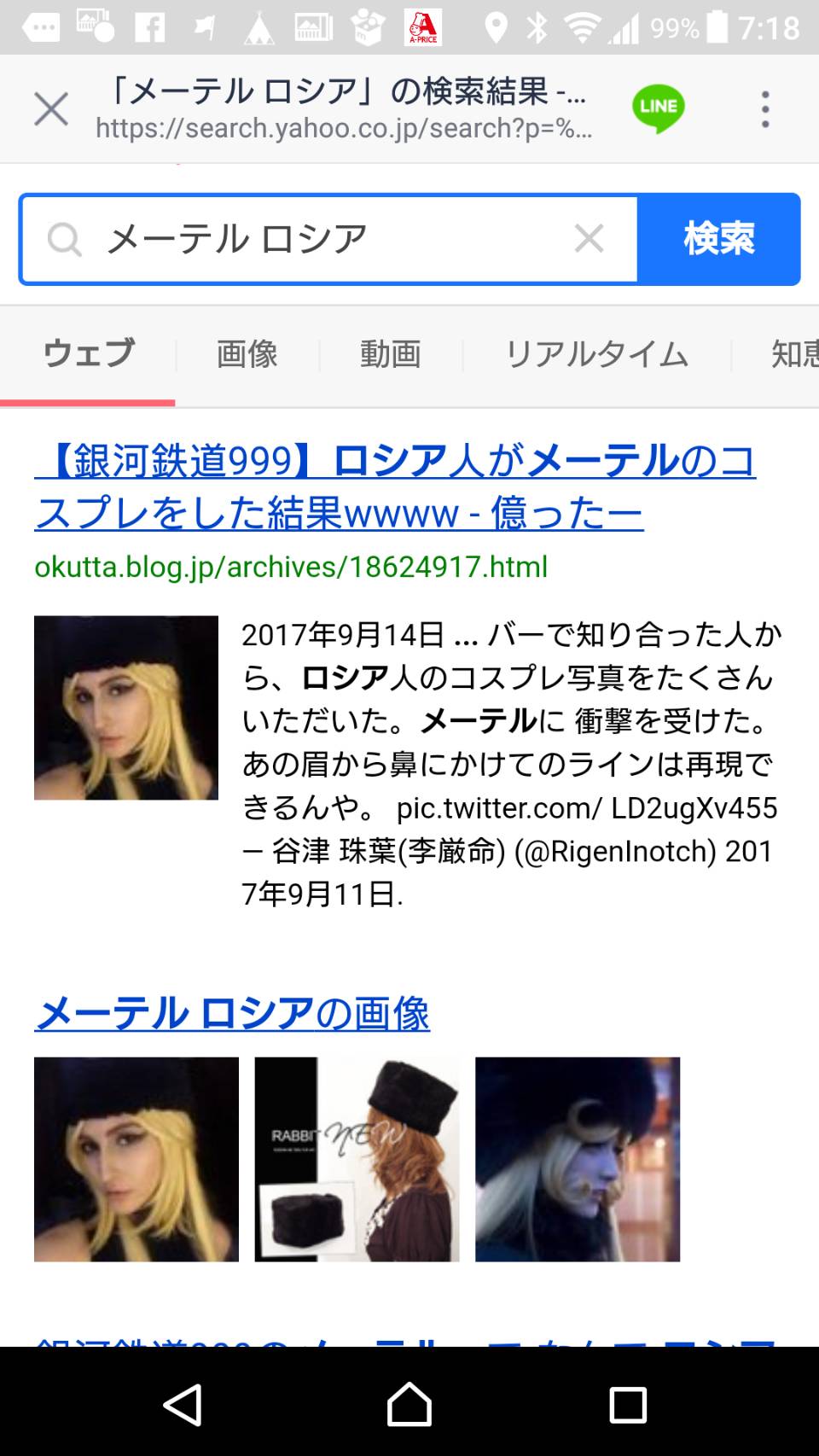Switch to the 画像 tab
The image size is (819, 1456).
[247, 354]
